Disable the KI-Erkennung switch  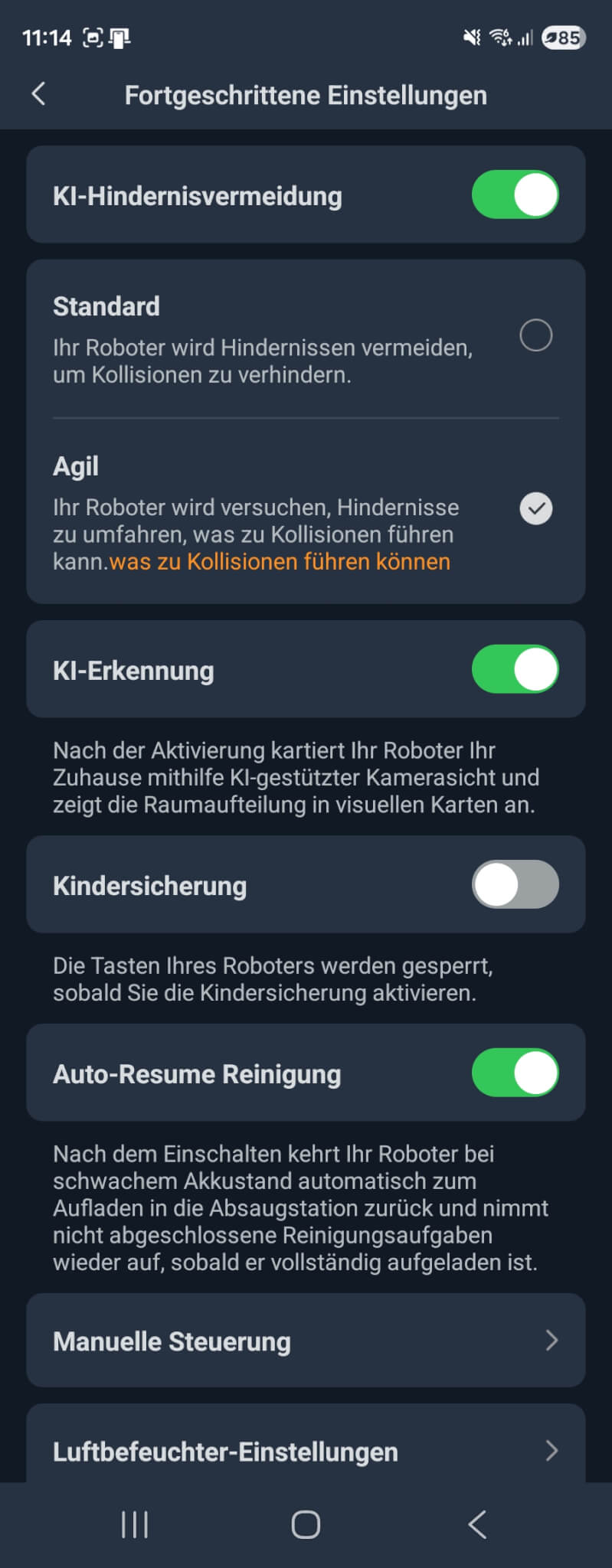pos(515,669)
